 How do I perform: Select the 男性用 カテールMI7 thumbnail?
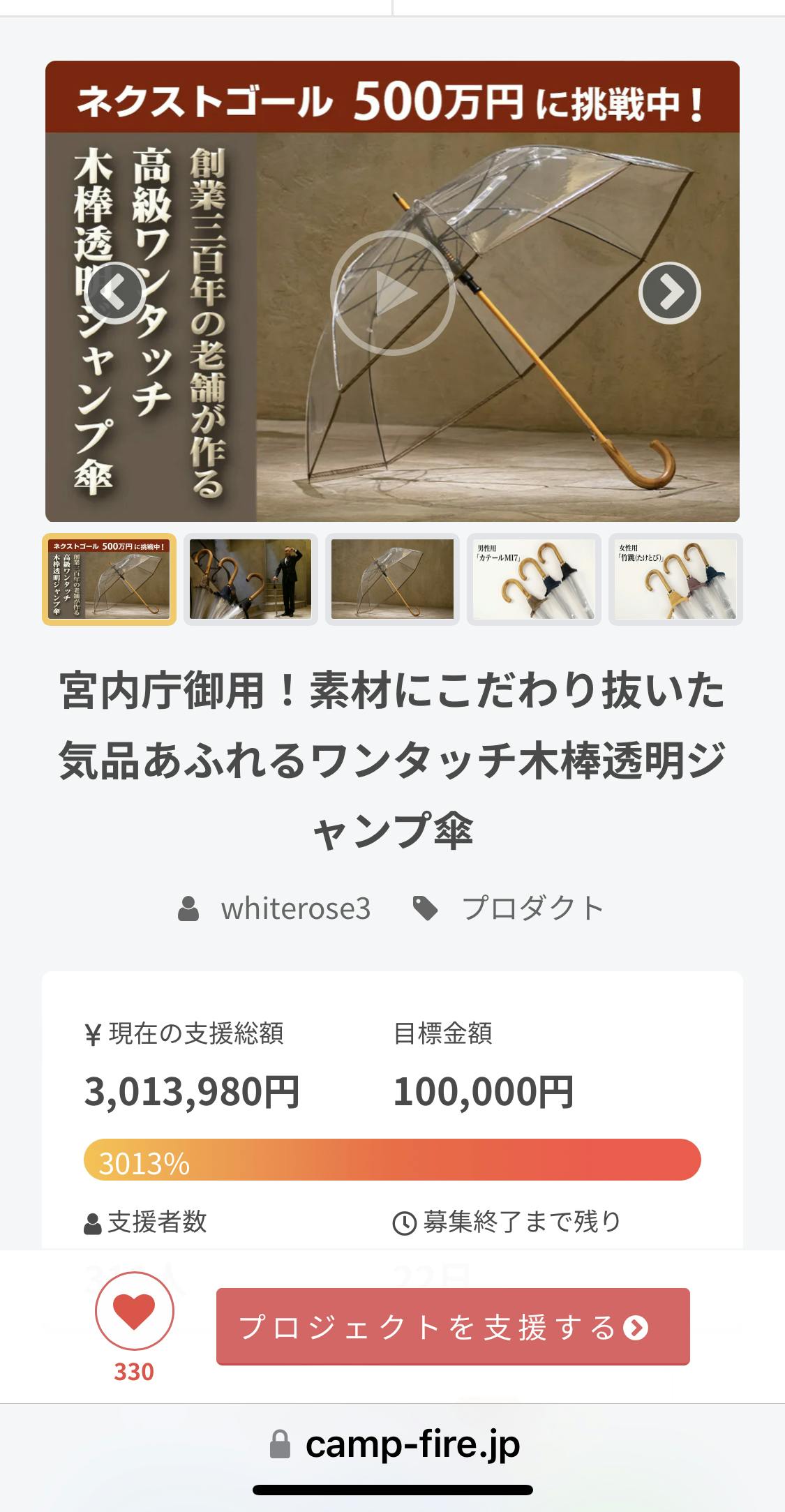[534, 579]
